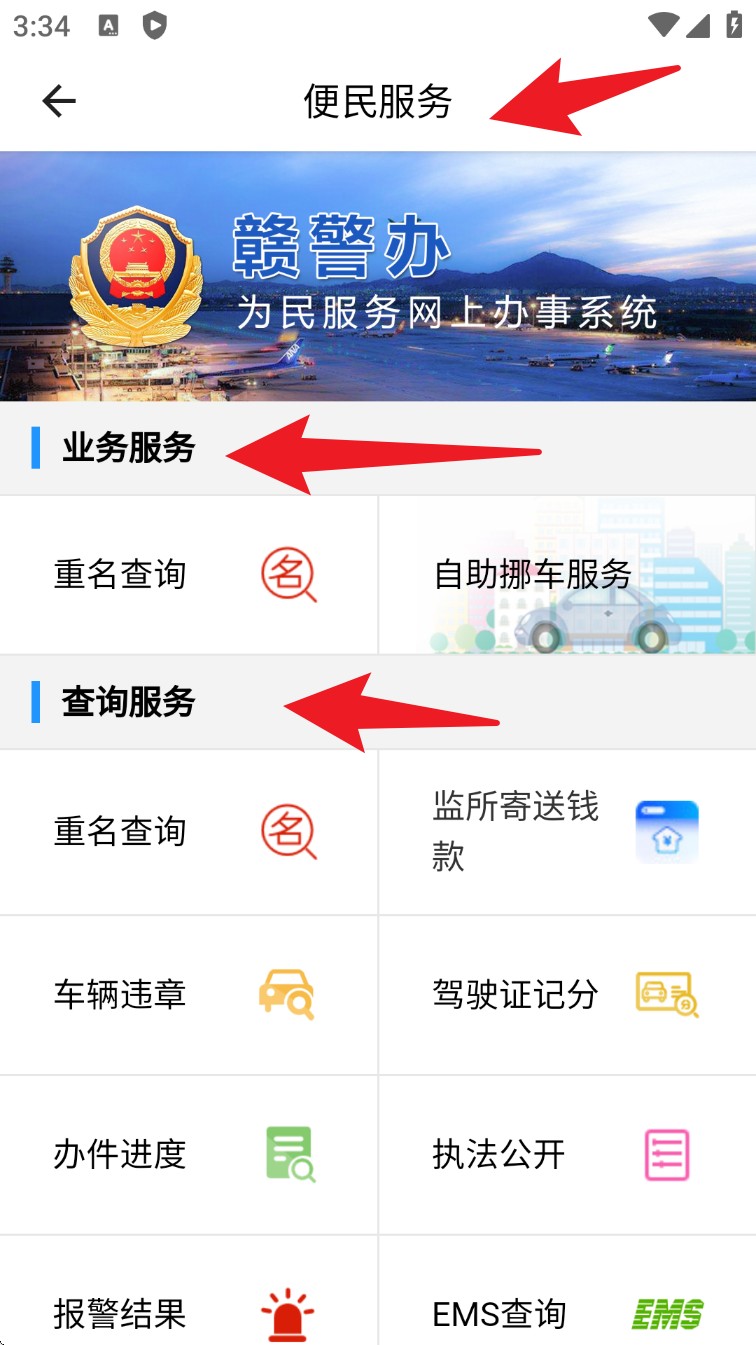Open 重名查询 under 业务服务
Screen dimensions: 756x1345
[188, 575]
